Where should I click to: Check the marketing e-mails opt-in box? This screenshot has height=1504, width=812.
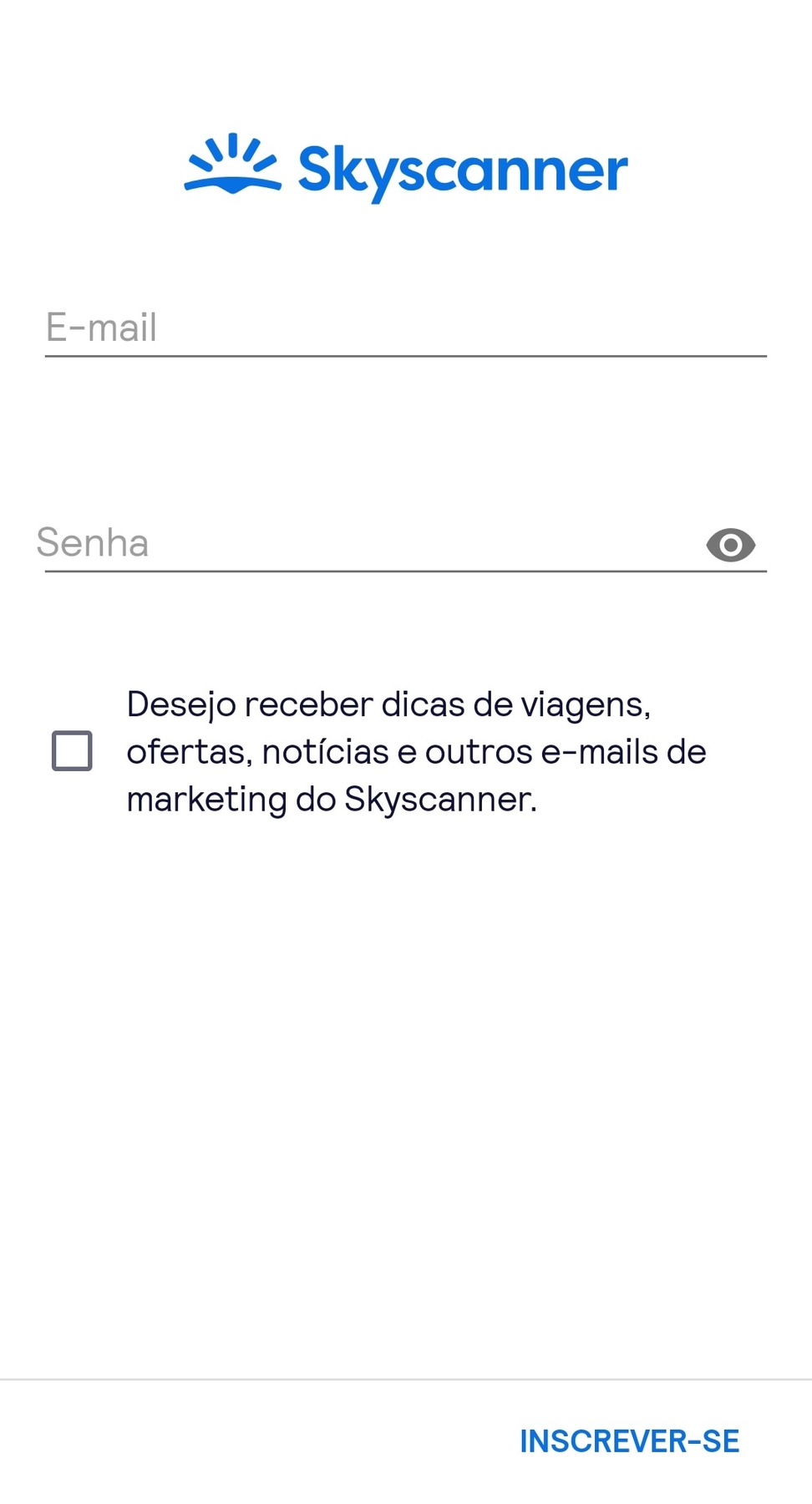tap(72, 750)
